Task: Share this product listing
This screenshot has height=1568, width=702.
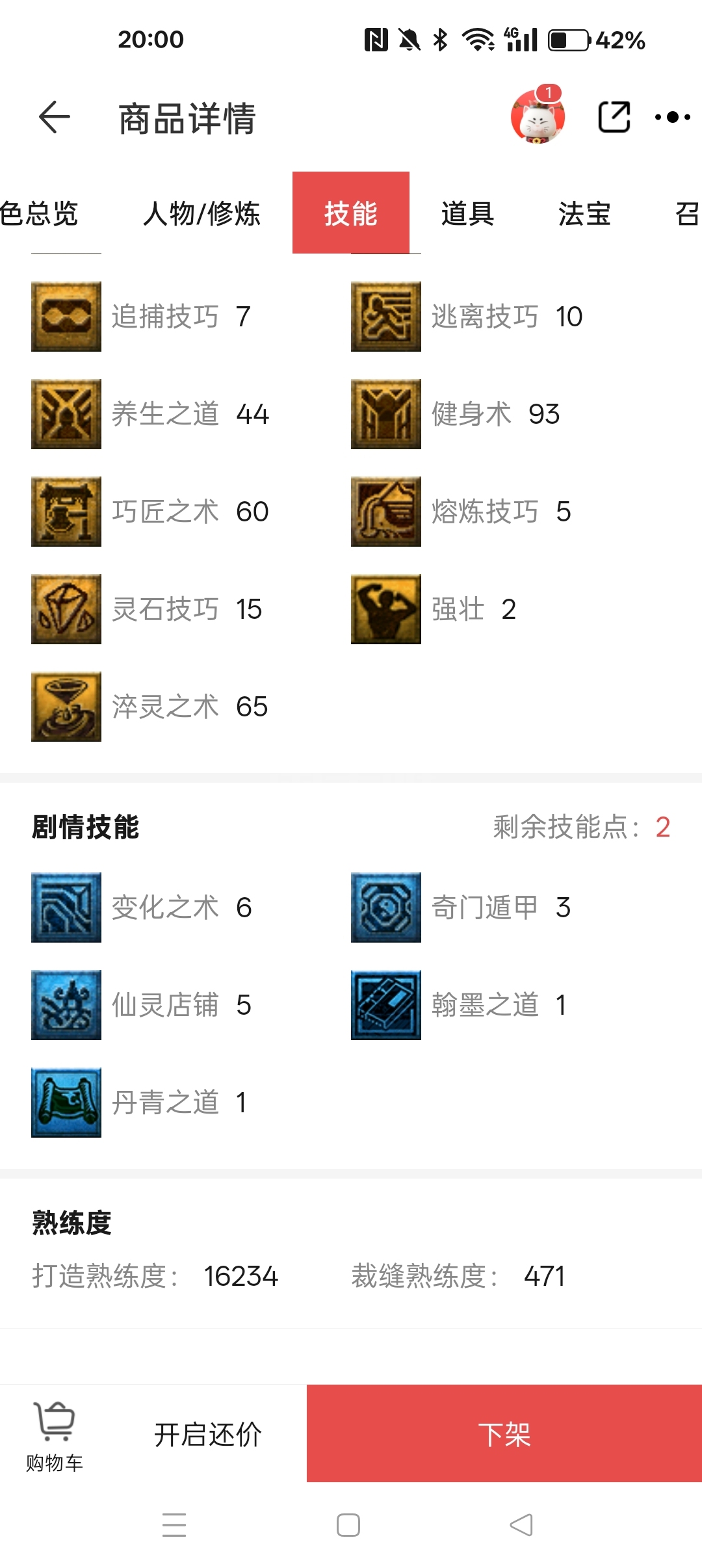Action: [x=614, y=117]
